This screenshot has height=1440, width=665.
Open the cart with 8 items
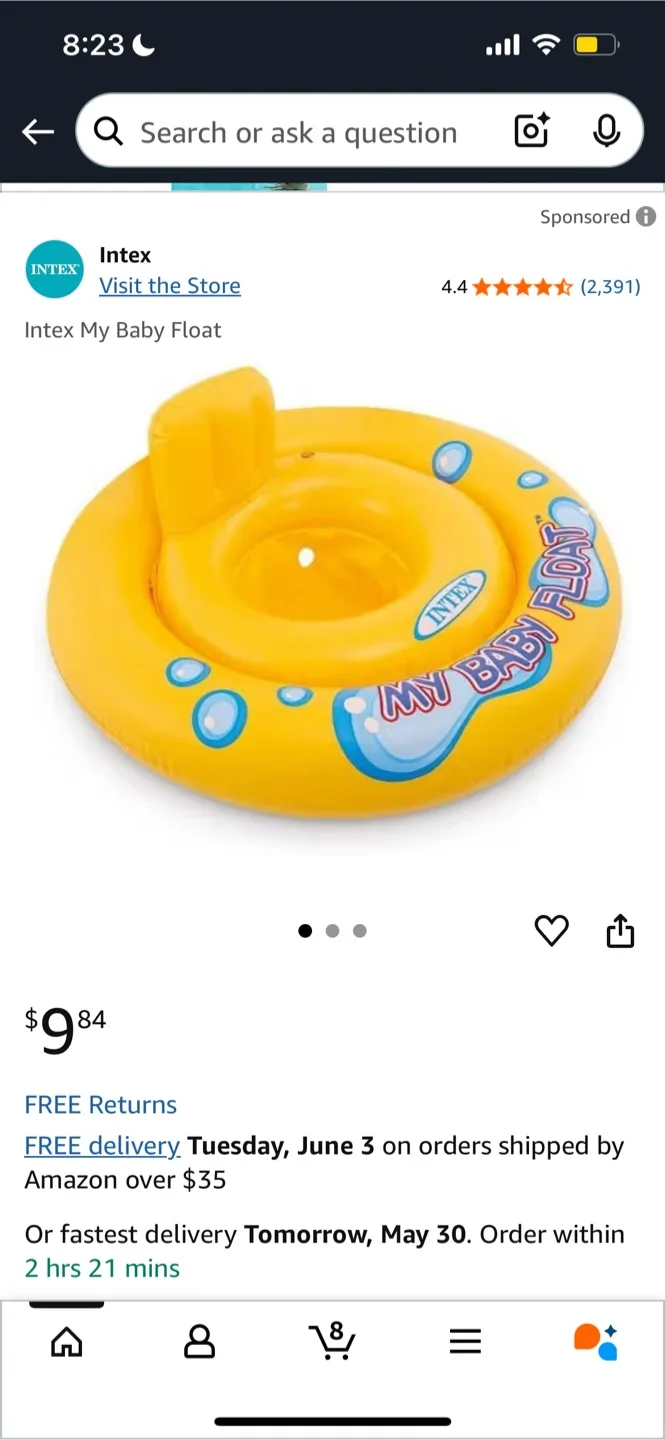pyautogui.click(x=332, y=1340)
